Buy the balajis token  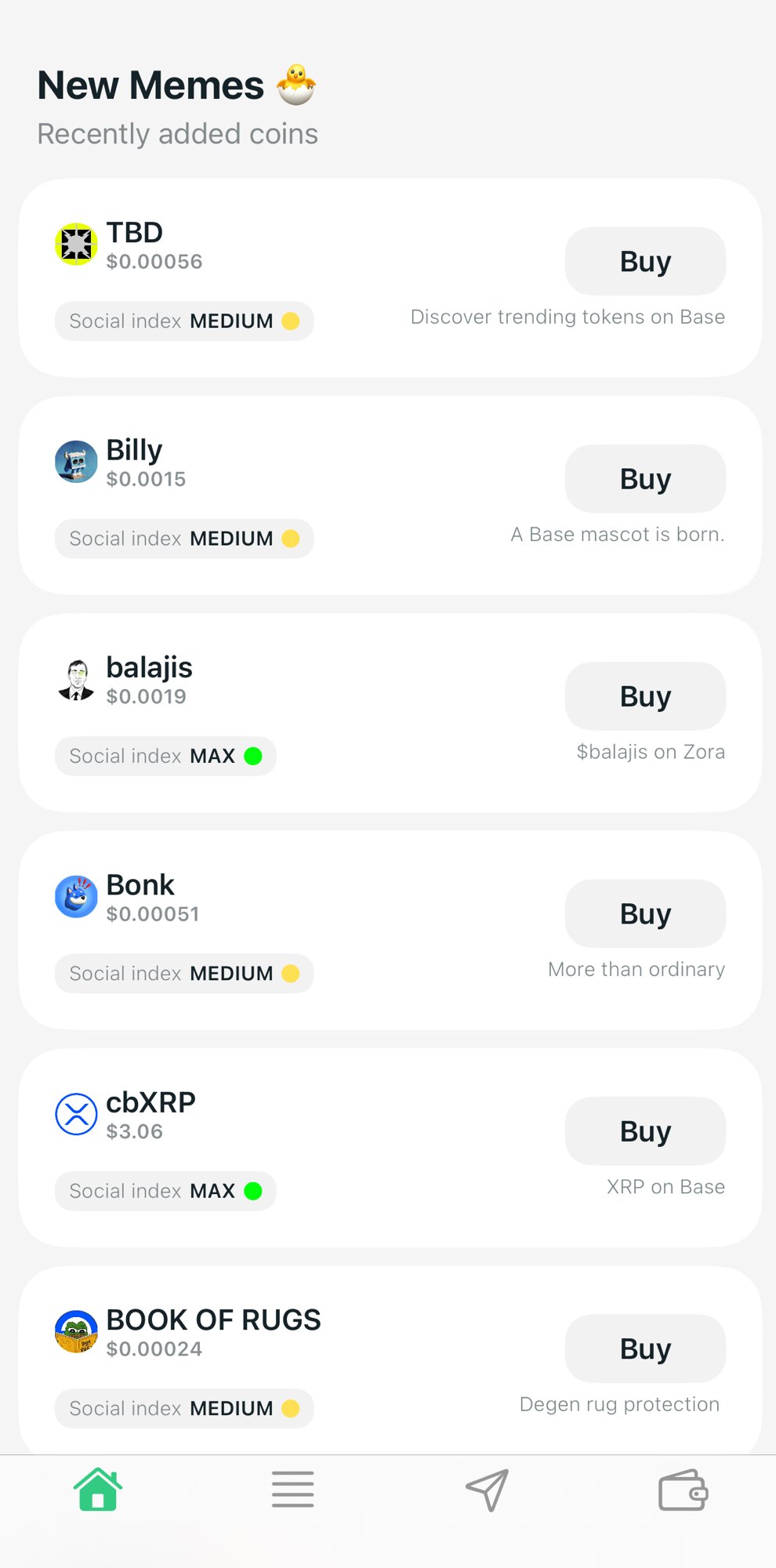(645, 696)
